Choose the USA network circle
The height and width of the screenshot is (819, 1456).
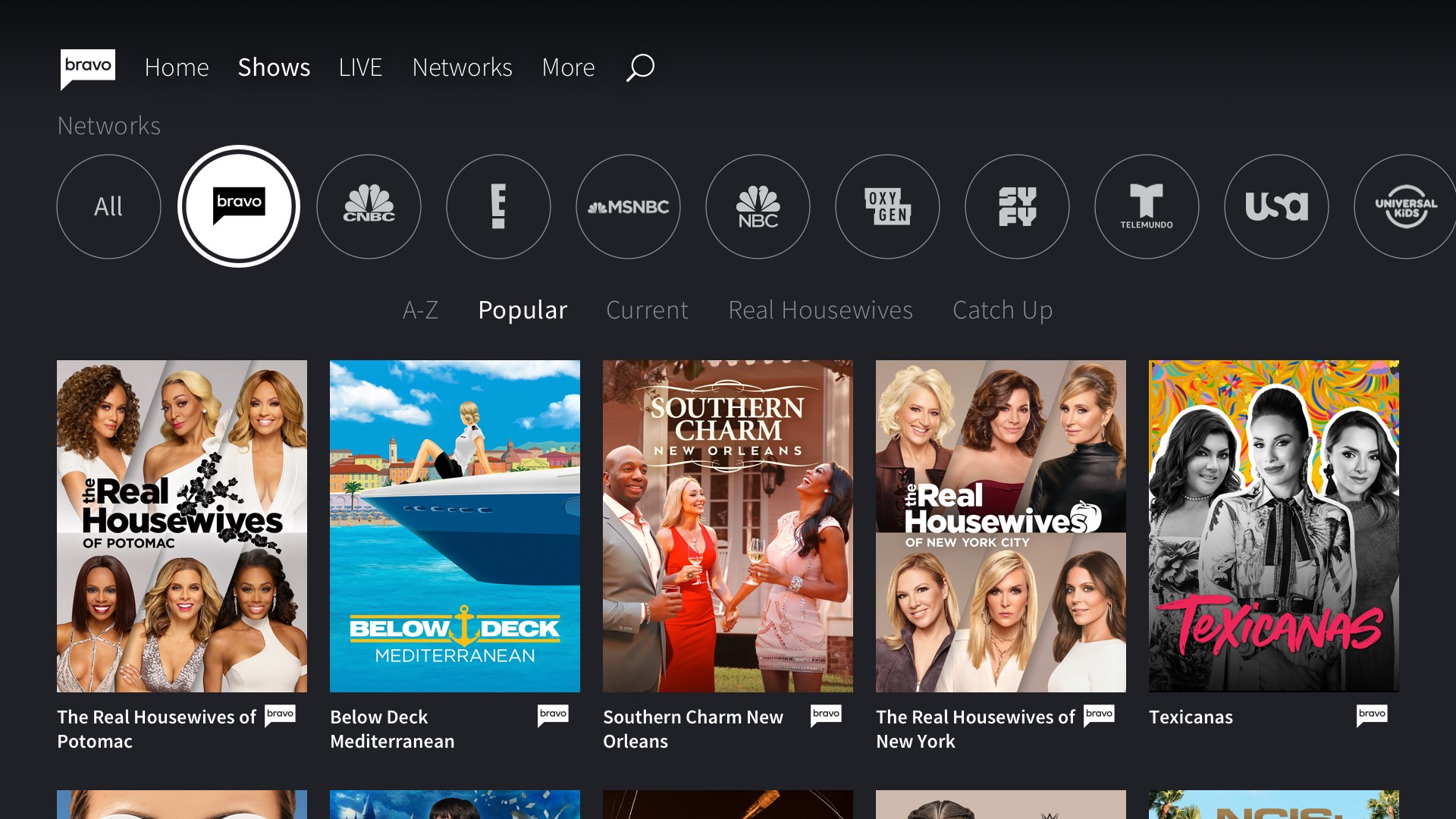1276,206
